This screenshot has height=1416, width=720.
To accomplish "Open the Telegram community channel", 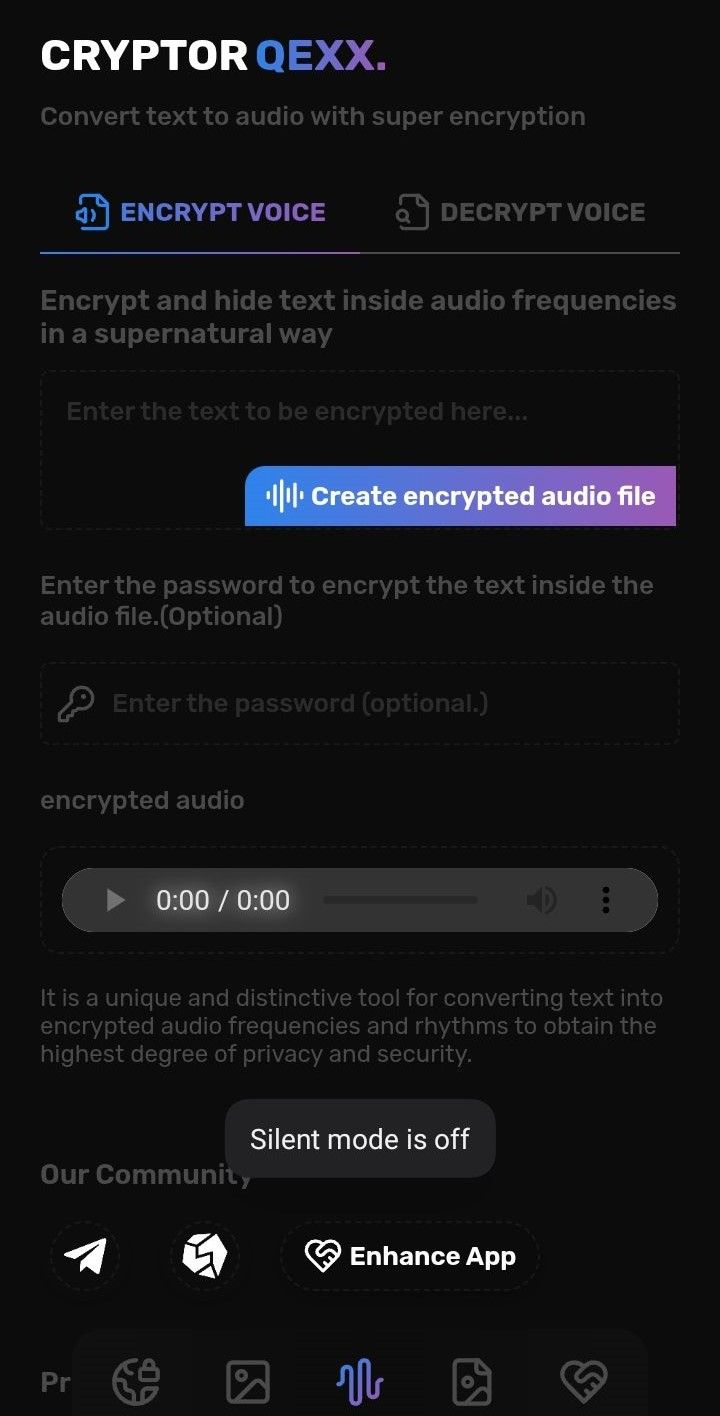I will 84,1256.
